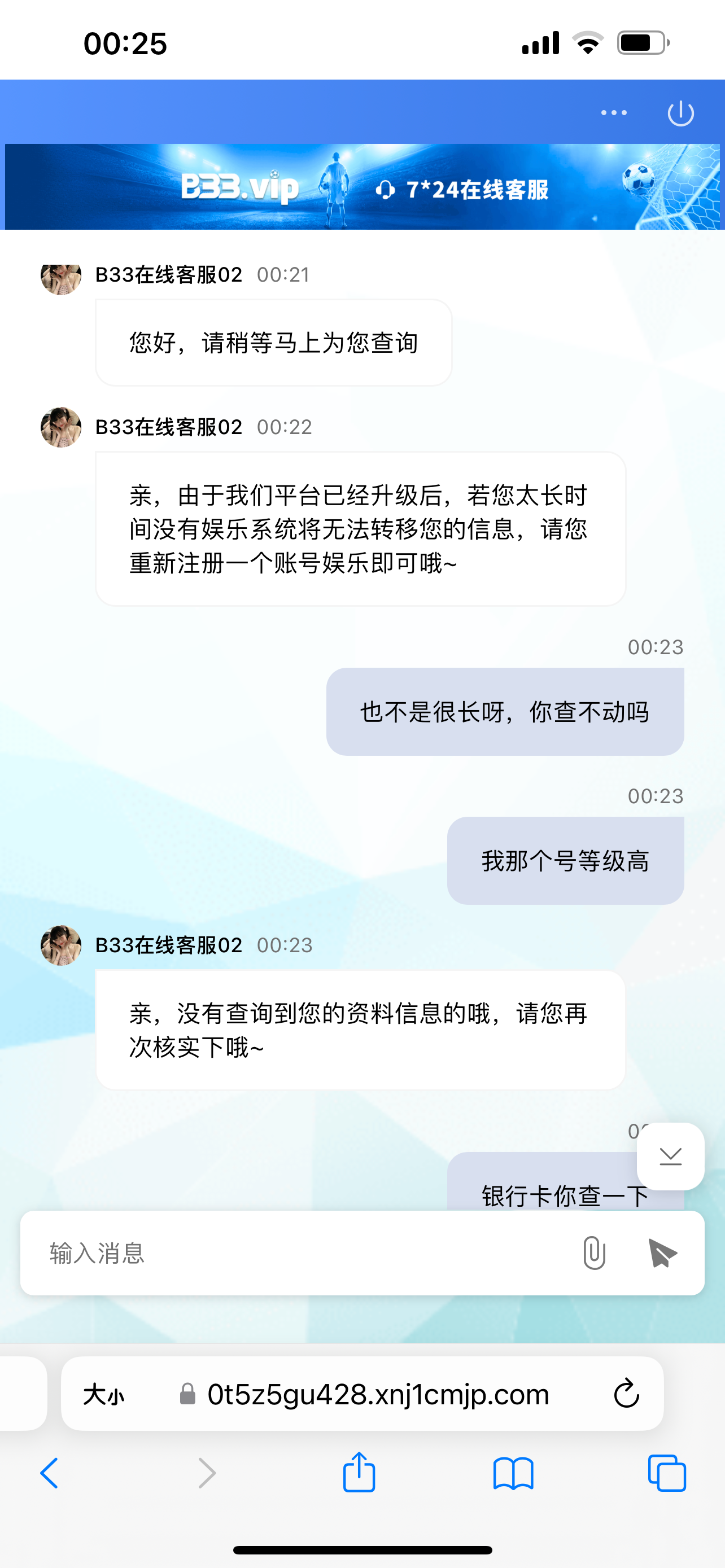Focus the 输入消息 message input field
Screen dimensions: 725x1568
click(292, 1253)
